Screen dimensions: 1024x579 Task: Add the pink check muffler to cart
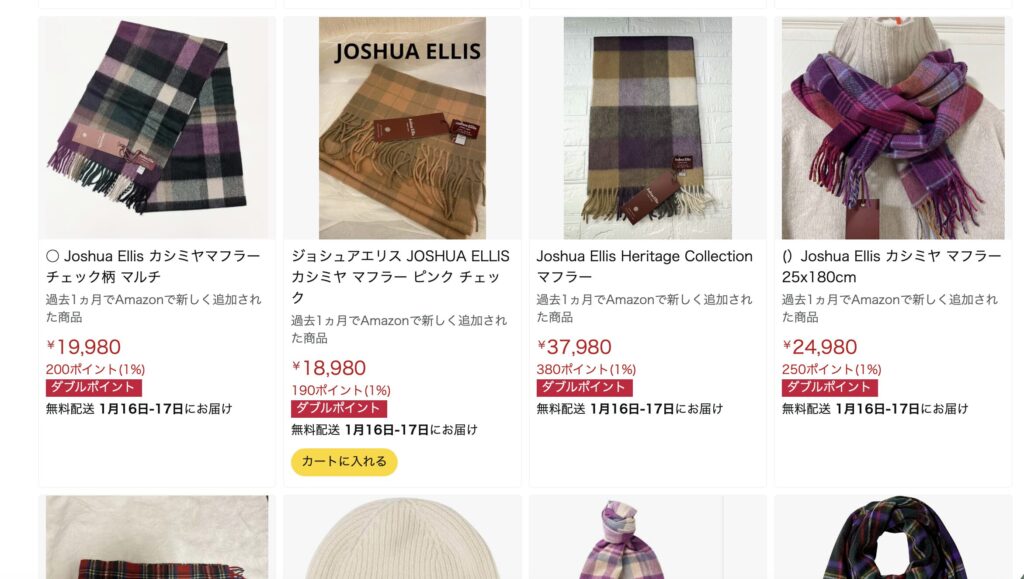coord(344,462)
